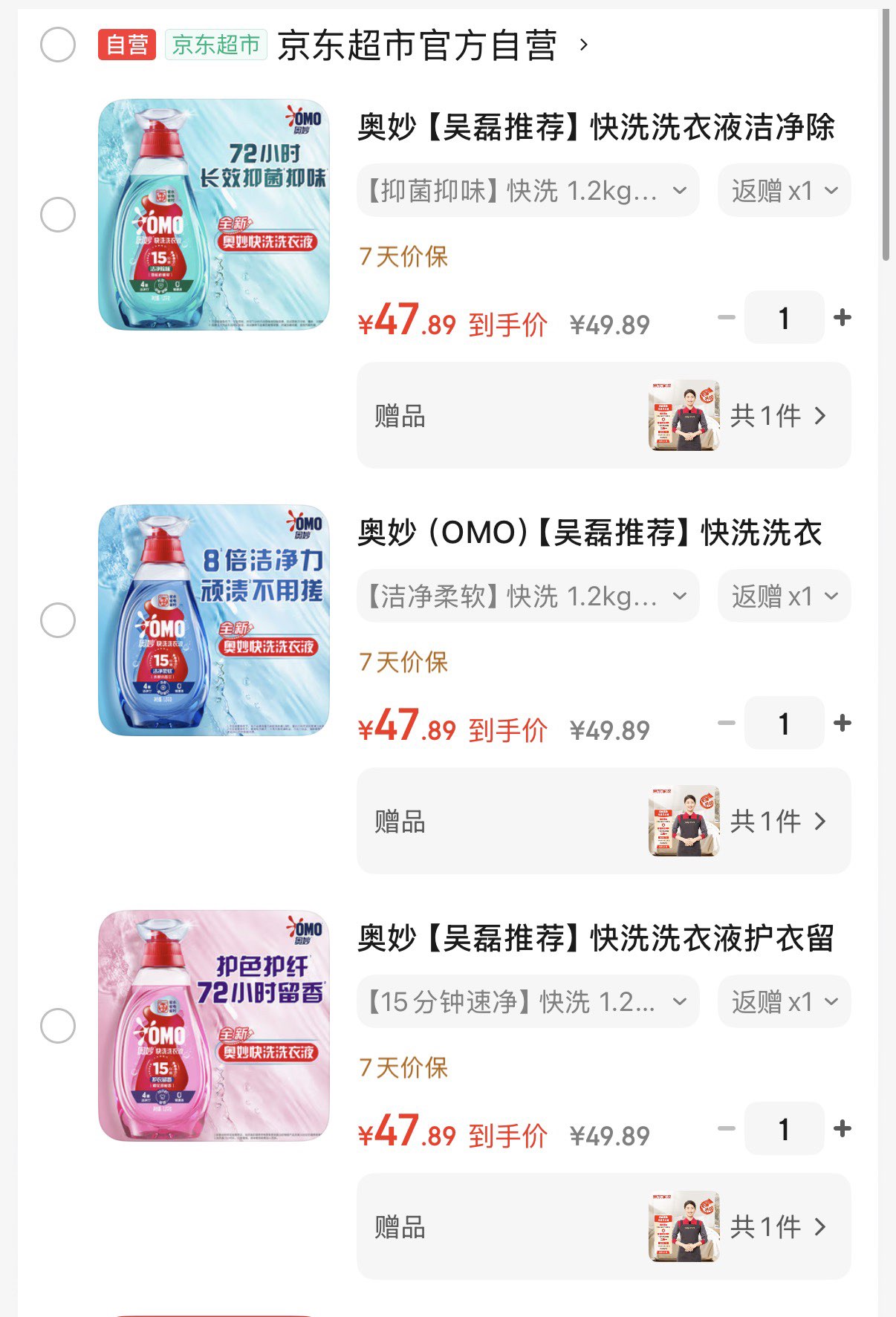View 赠品 gift details for 抑菌抑味 item
896x1317 pixels.
(777, 416)
